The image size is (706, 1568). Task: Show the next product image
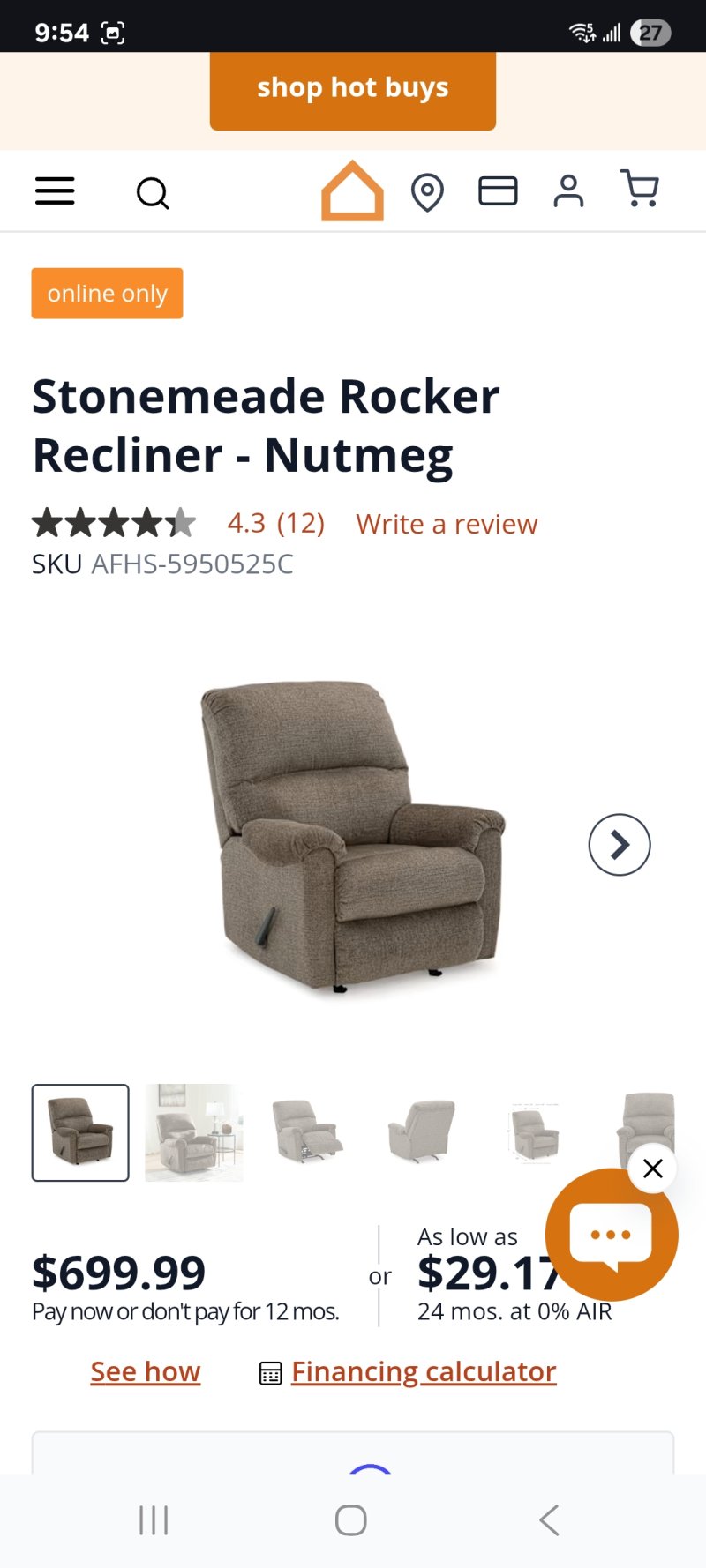(x=620, y=845)
